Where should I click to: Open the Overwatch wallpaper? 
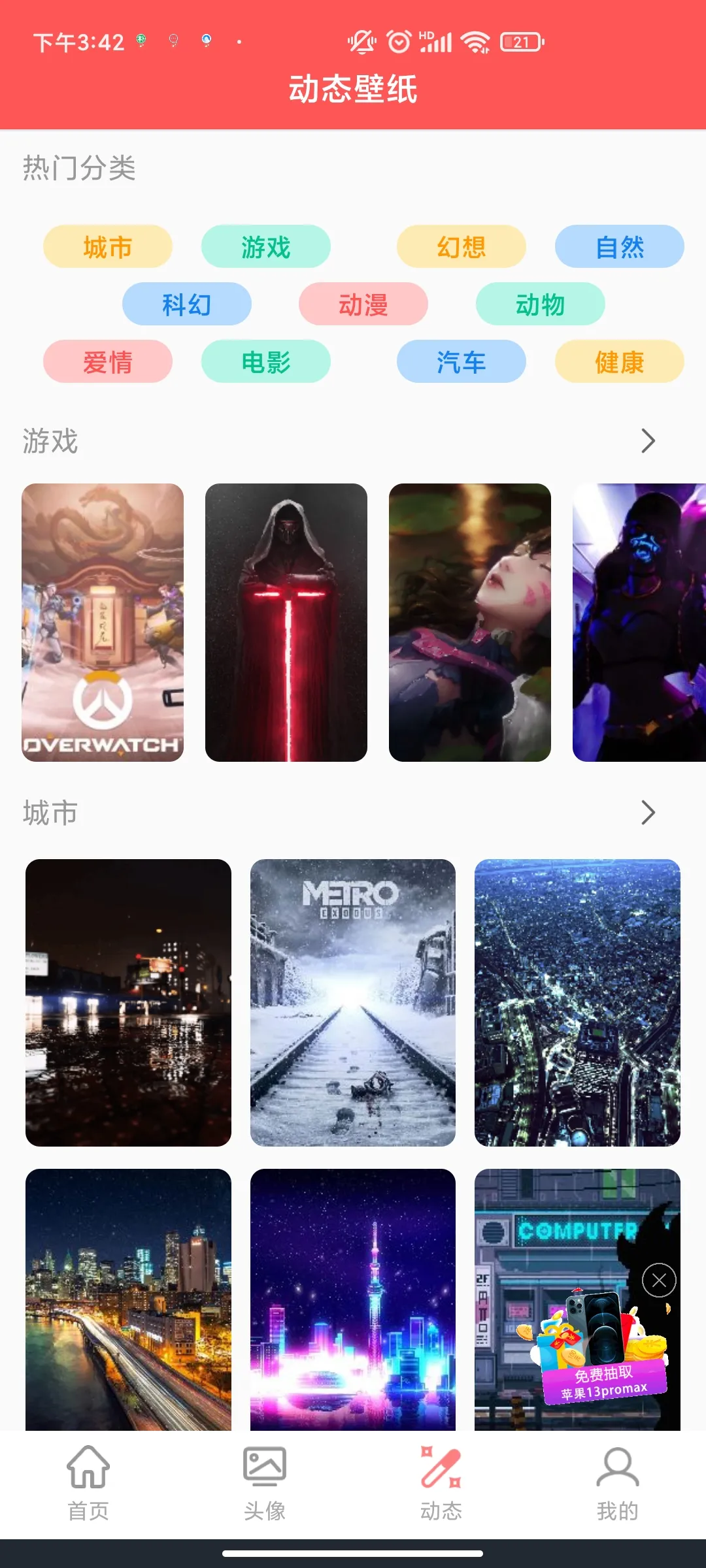tap(103, 622)
